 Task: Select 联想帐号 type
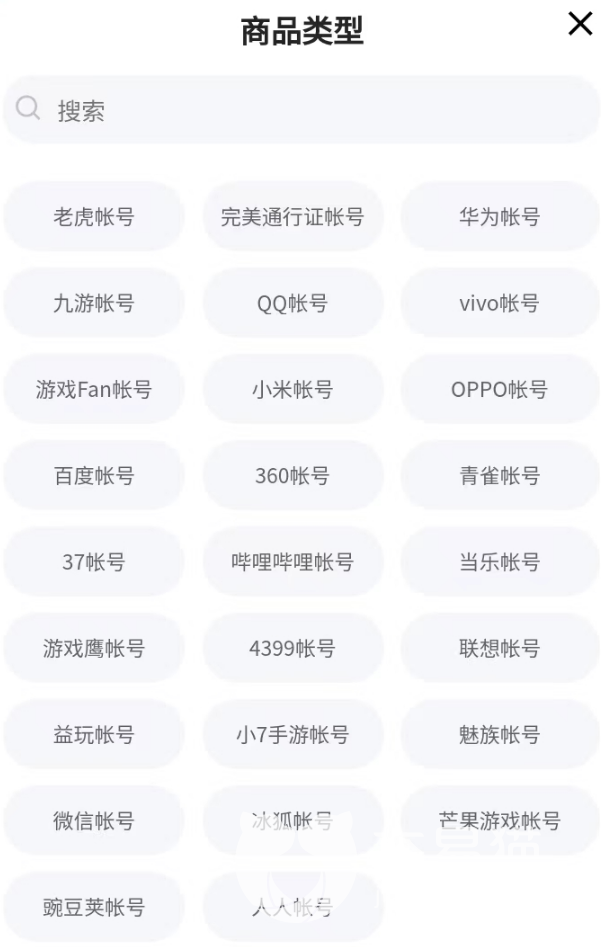click(x=500, y=648)
